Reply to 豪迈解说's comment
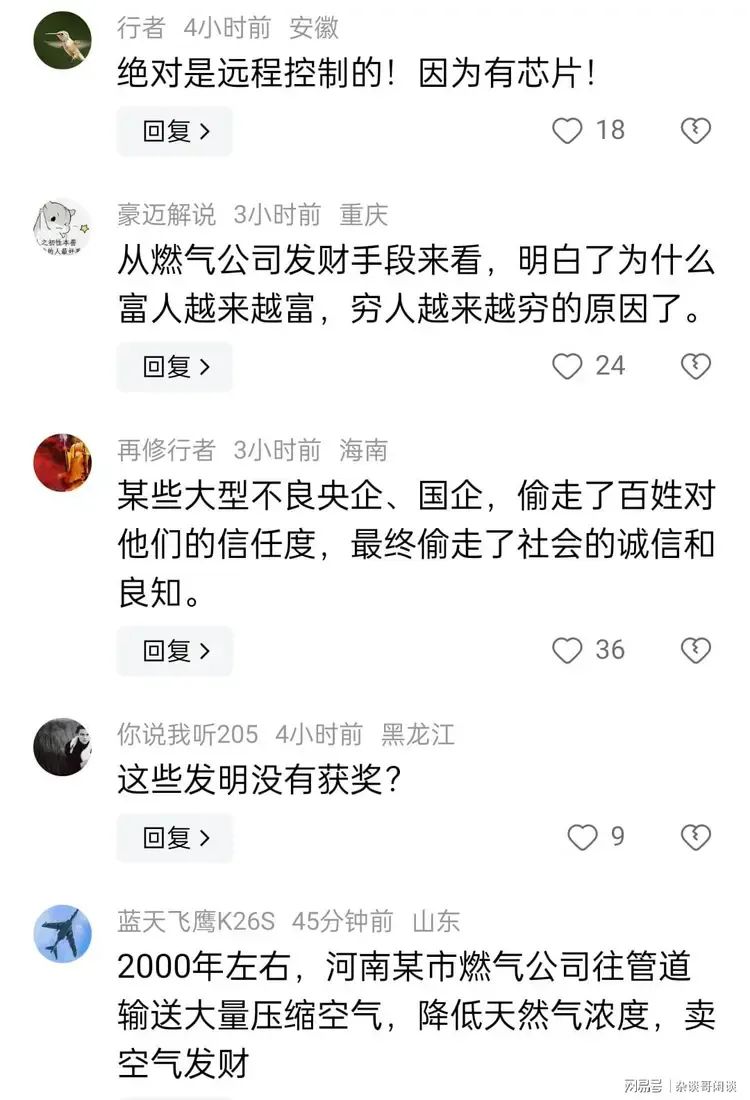 click(x=175, y=367)
